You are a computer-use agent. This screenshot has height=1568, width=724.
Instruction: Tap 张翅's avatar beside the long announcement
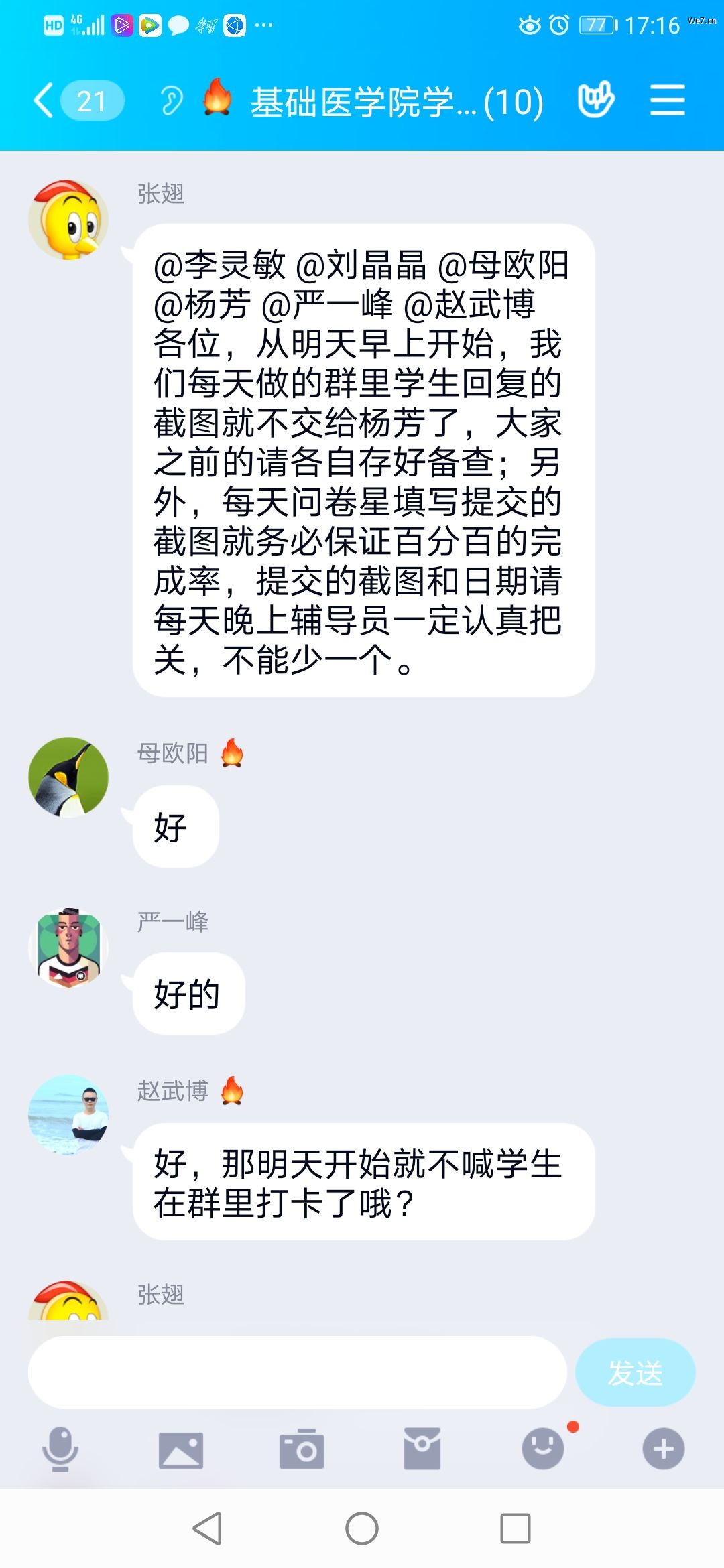tap(68, 220)
